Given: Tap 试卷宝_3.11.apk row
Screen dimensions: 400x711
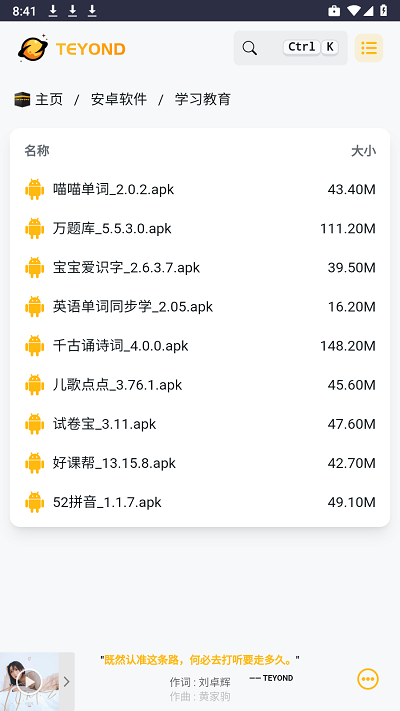Looking at the screenshot, I should (200, 424).
